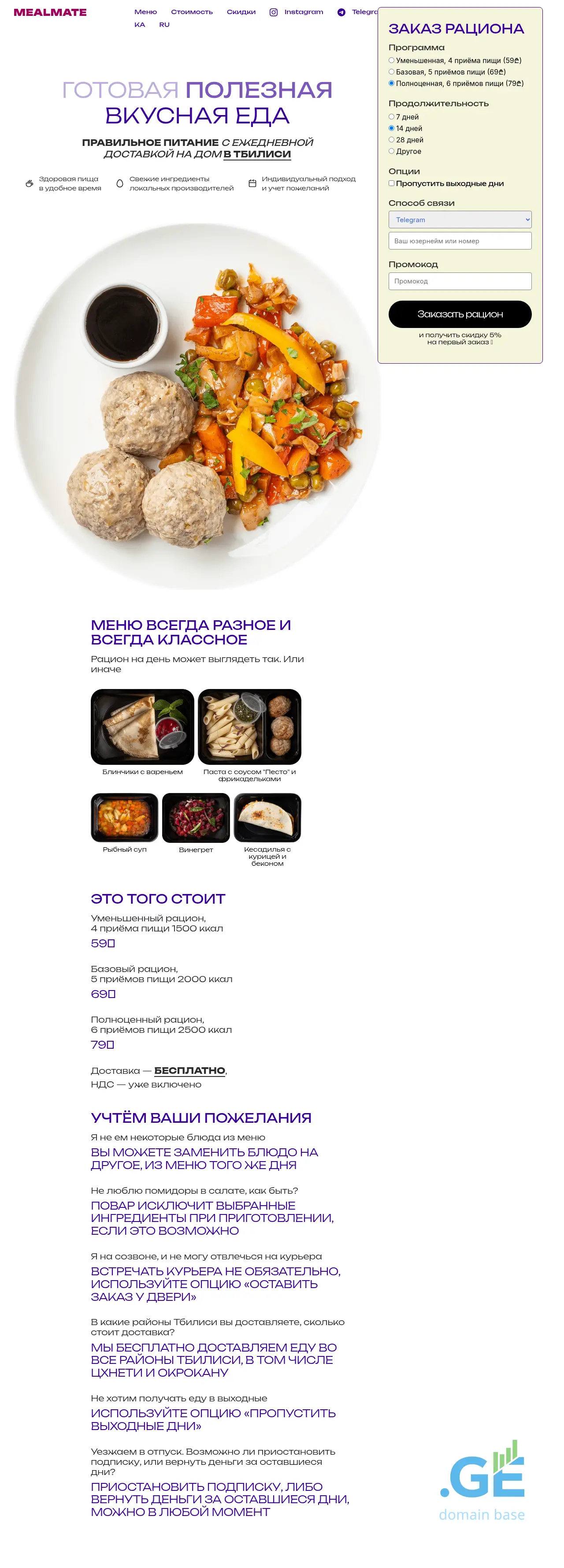This screenshot has height=1568, width=564.
Task: Switch language to RU
Action: click(164, 25)
